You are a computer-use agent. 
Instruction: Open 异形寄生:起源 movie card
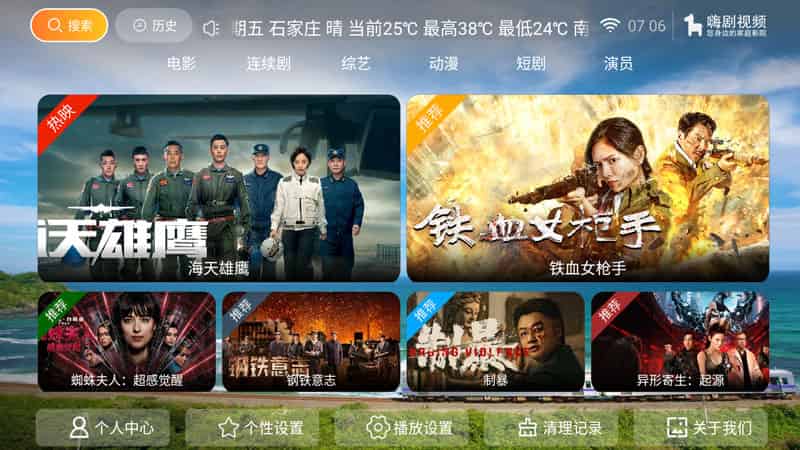click(679, 341)
